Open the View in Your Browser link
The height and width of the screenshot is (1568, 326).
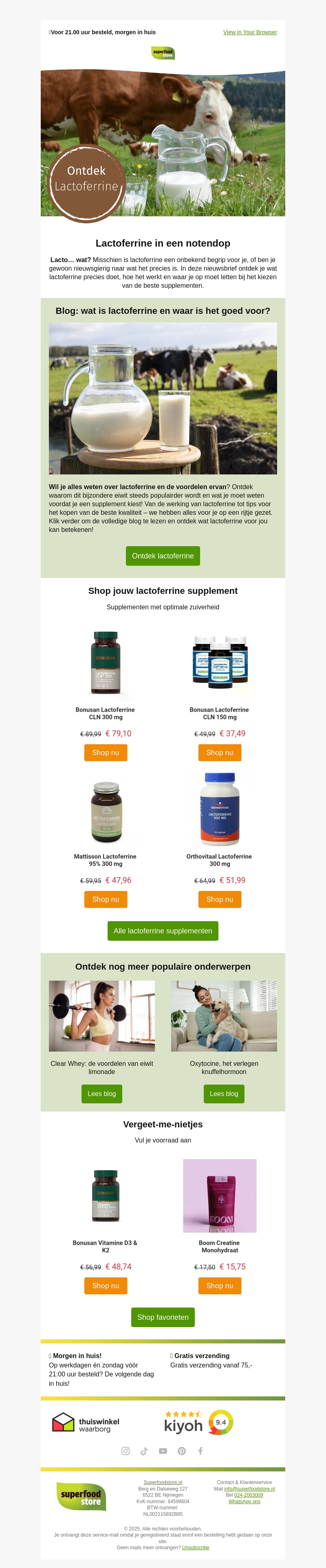coord(249,32)
